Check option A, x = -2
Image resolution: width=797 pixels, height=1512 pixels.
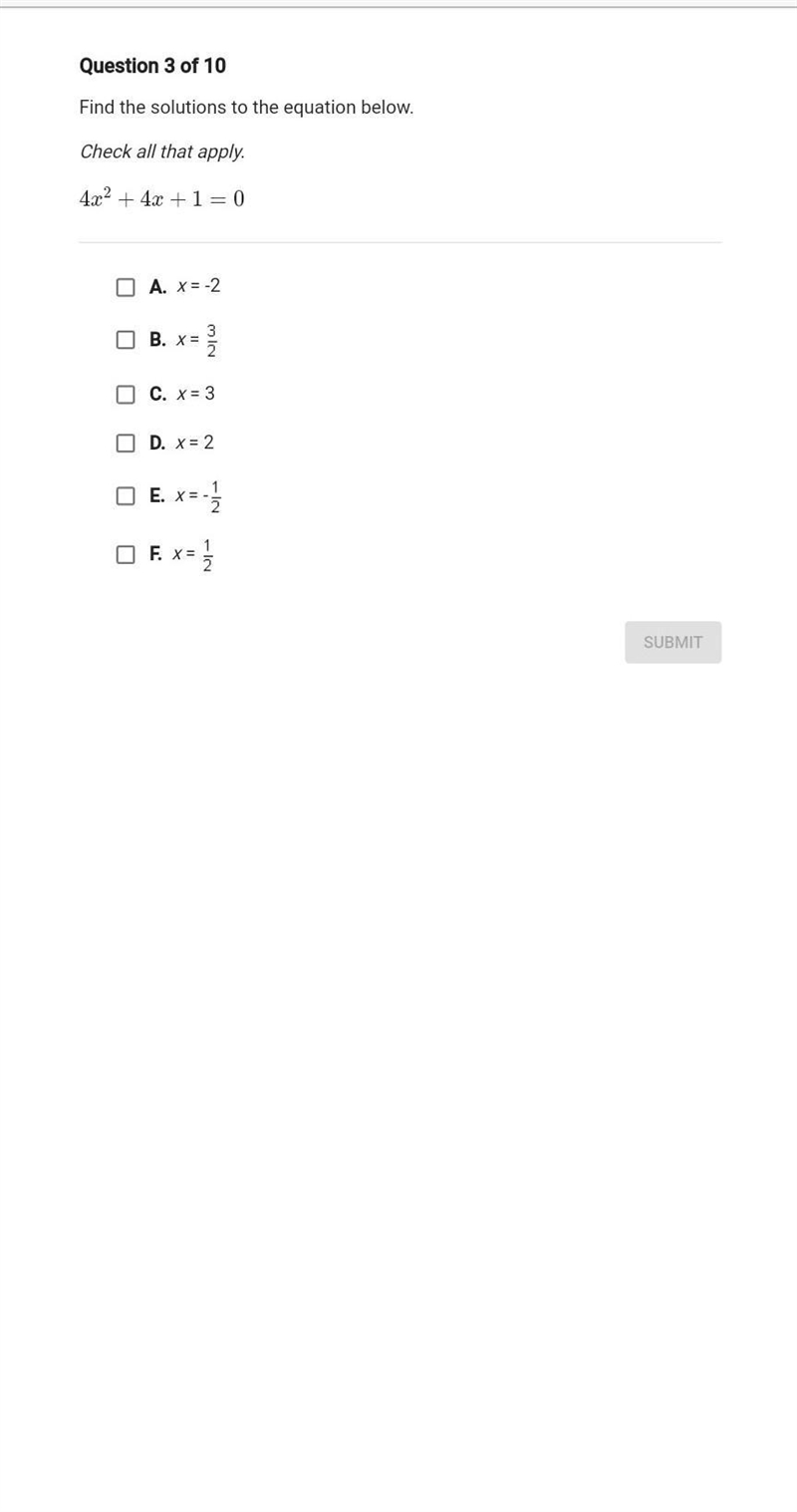tap(126, 287)
